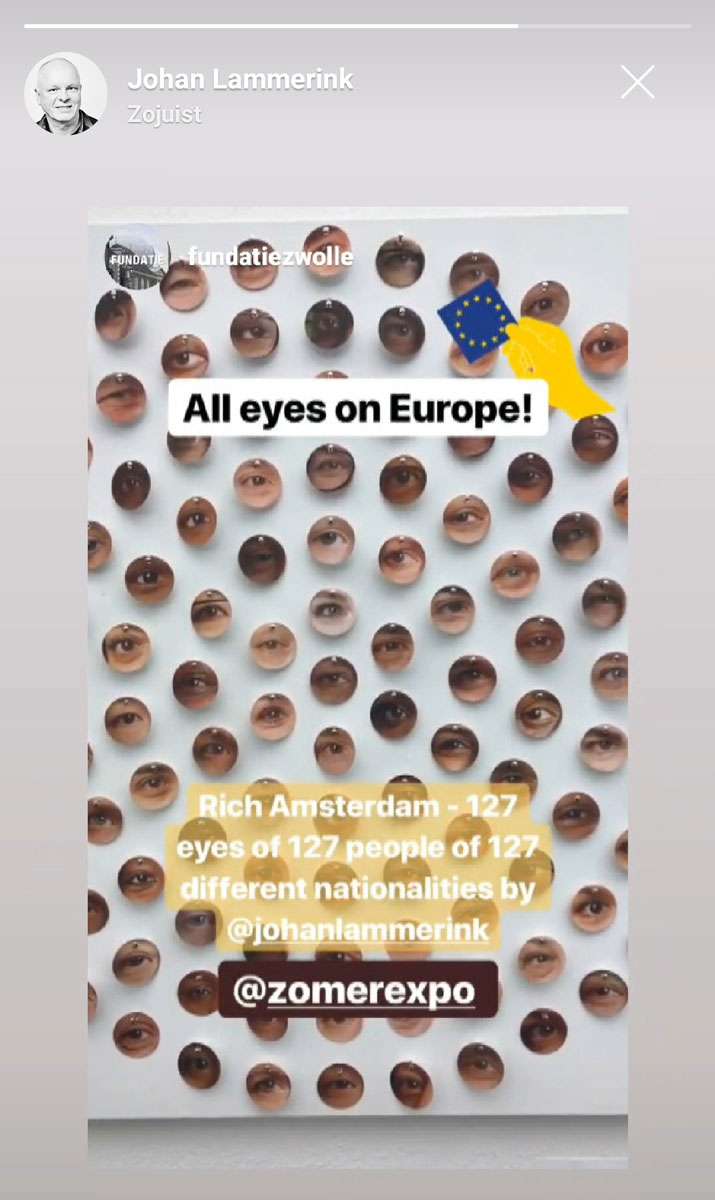Tap the @zomerexpo mention sticker
Viewport: 715px width, 1200px height.
[x=358, y=990]
